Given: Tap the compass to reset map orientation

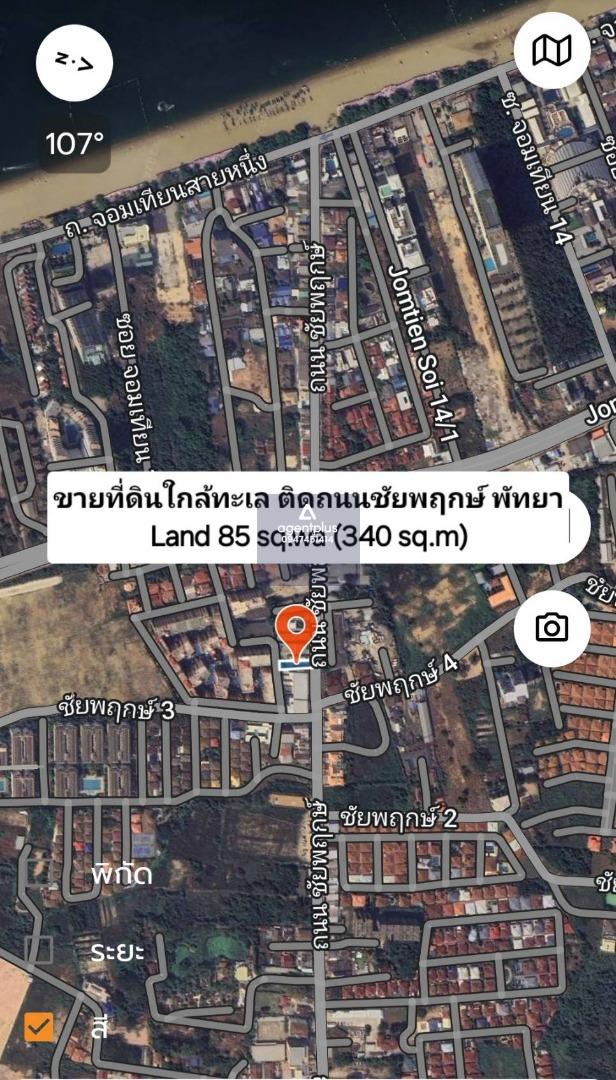Looking at the screenshot, I should [x=74, y=63].
